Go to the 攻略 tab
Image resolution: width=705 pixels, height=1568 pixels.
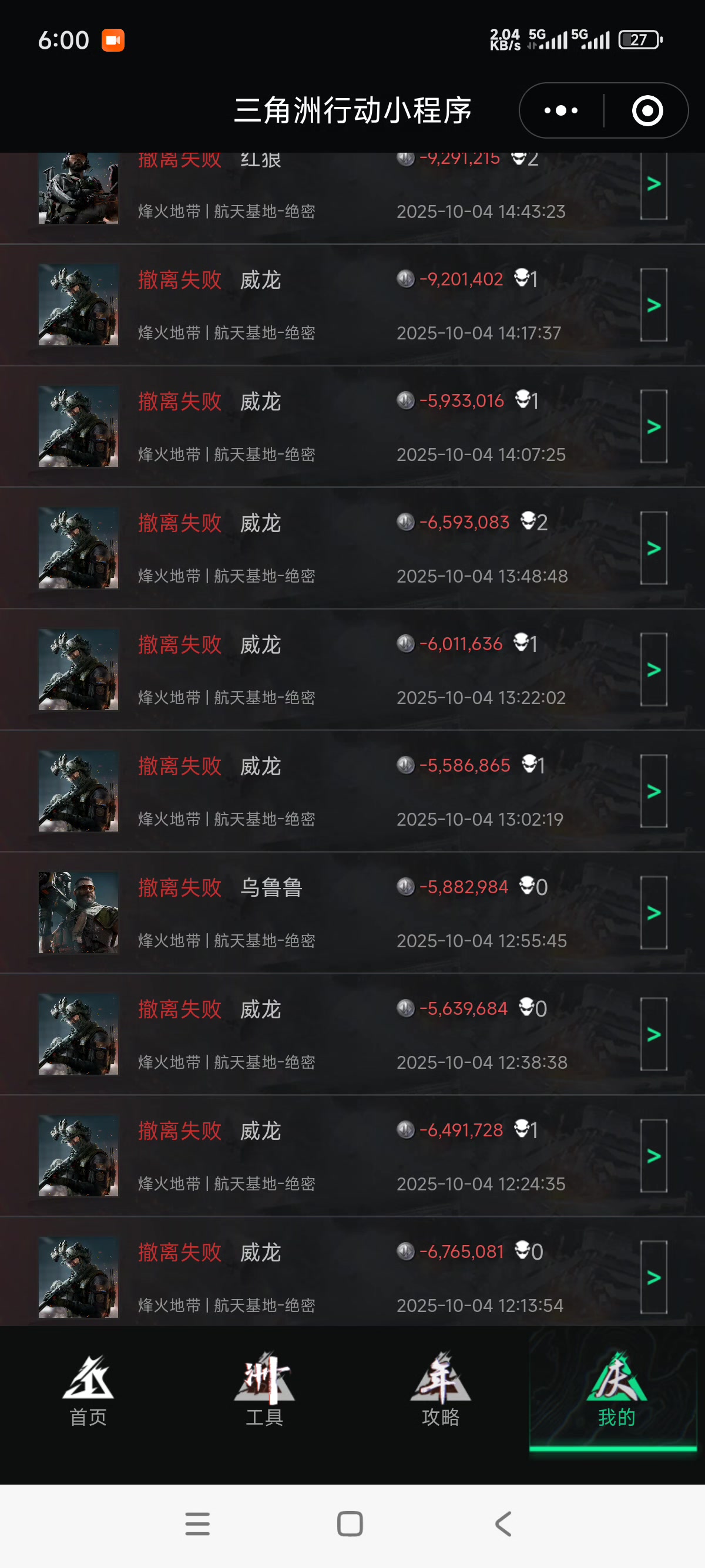[440, 1391]
